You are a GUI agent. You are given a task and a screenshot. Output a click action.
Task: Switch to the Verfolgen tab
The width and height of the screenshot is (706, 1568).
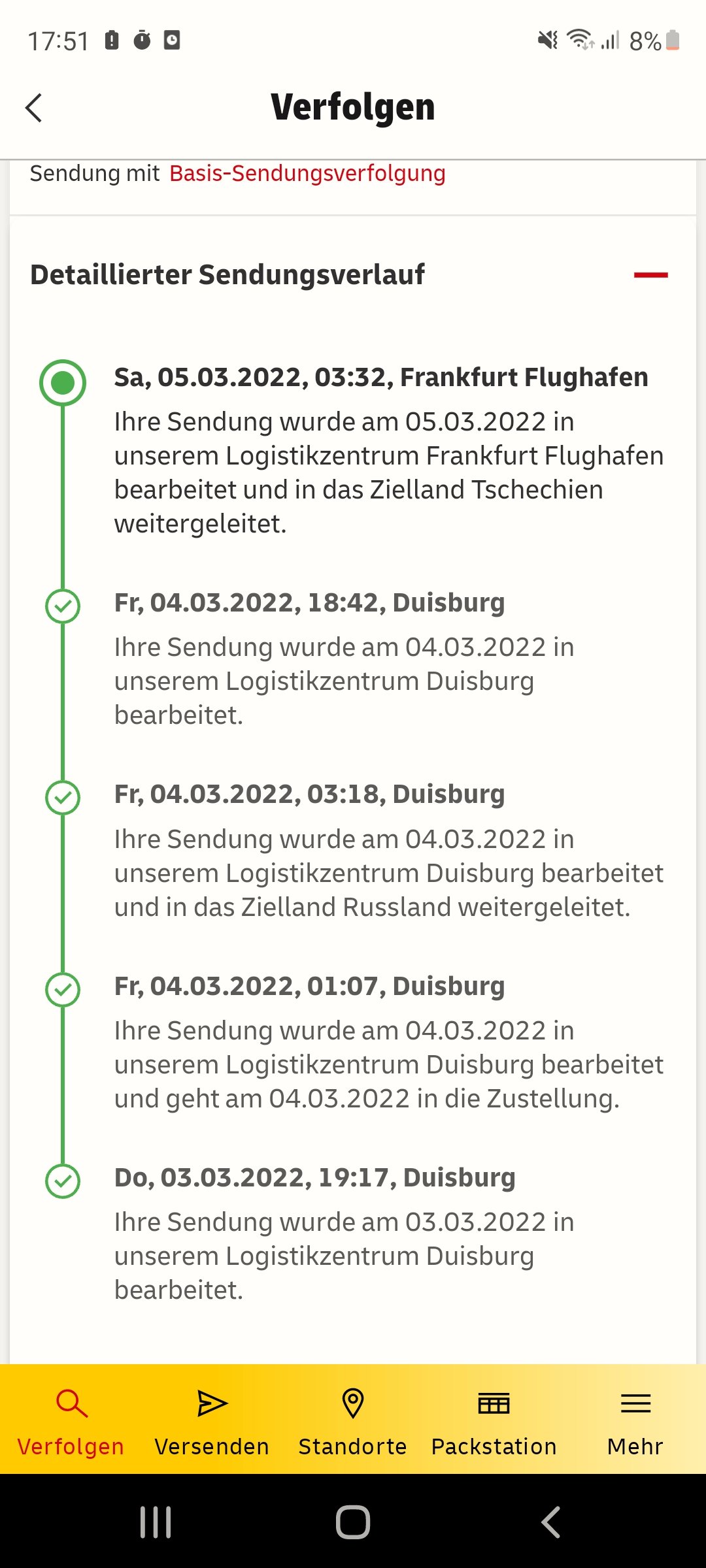71,1418
